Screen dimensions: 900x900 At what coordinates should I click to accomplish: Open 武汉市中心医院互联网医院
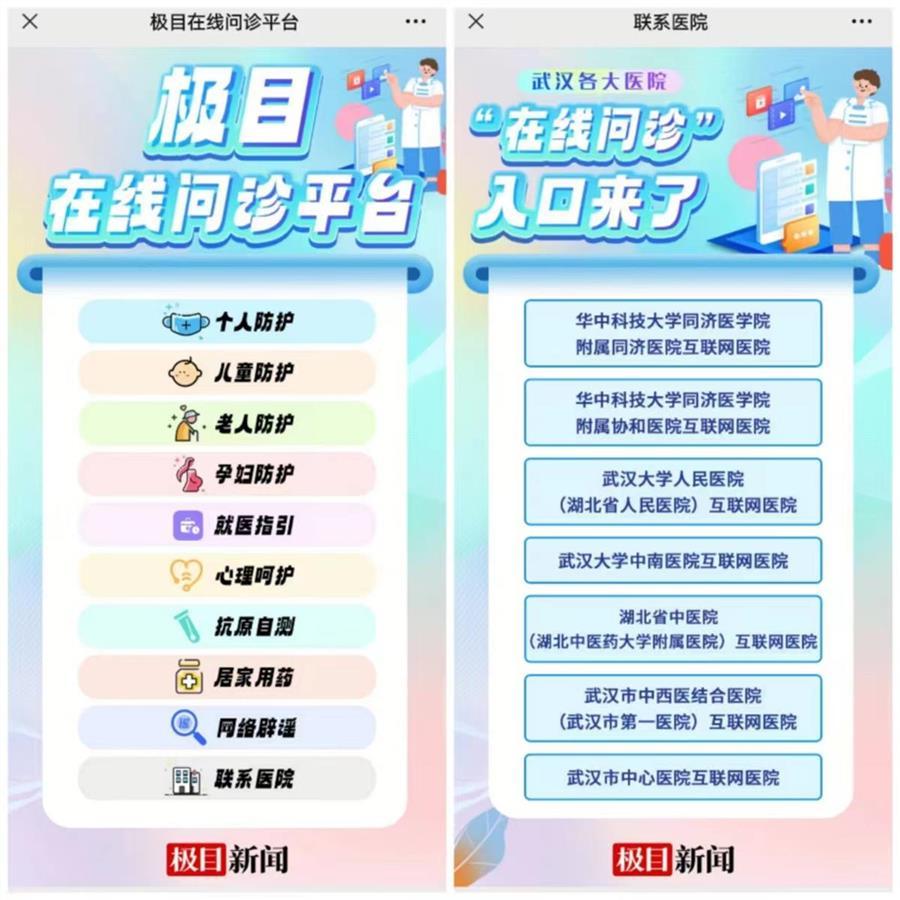click(x=672, y=777)
